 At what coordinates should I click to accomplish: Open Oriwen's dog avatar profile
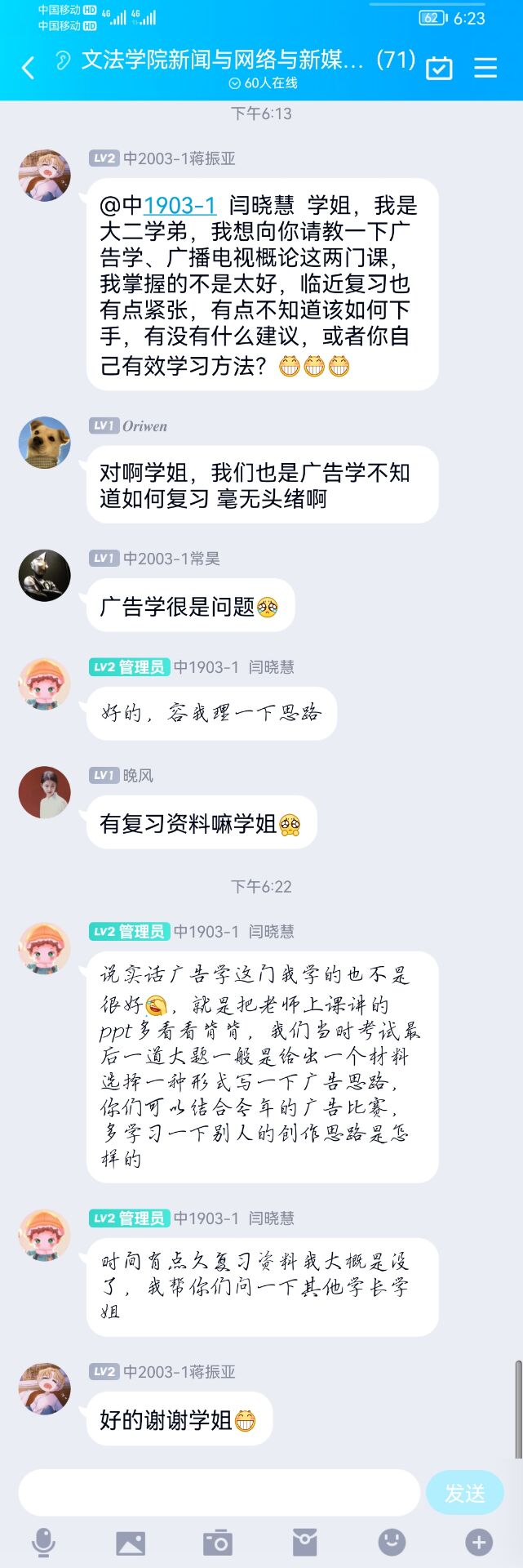pyautogui.click(x=44, y=443)
